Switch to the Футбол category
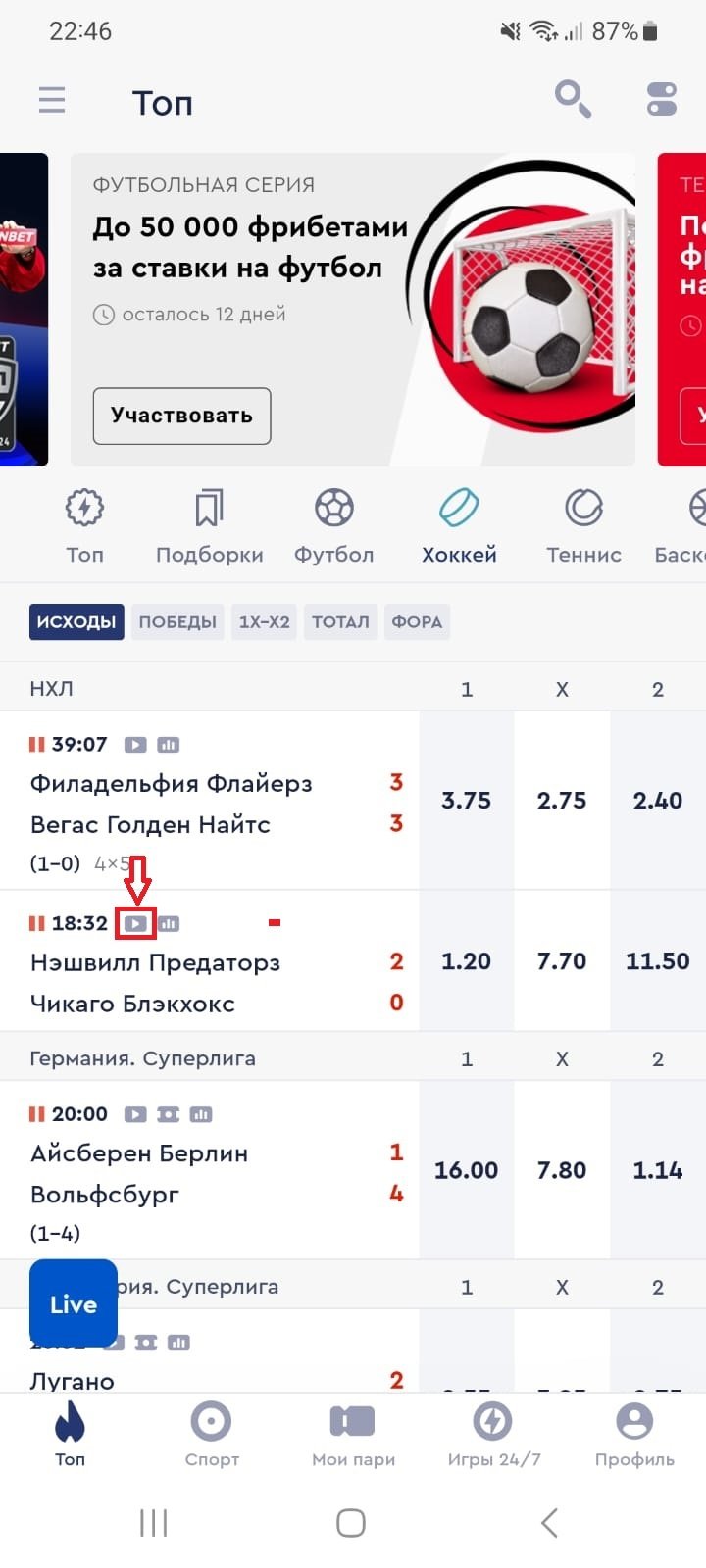 click(334, 527)
